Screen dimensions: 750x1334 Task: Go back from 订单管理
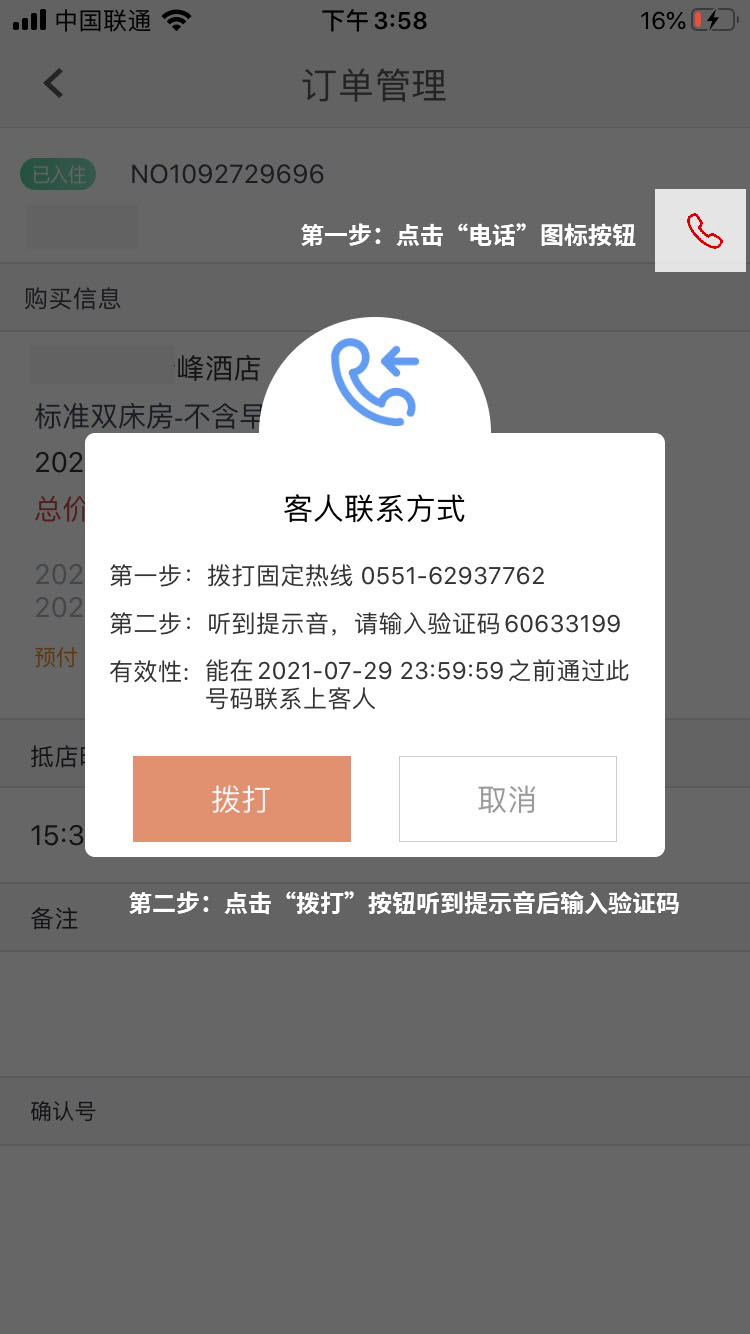pos(54,84)
